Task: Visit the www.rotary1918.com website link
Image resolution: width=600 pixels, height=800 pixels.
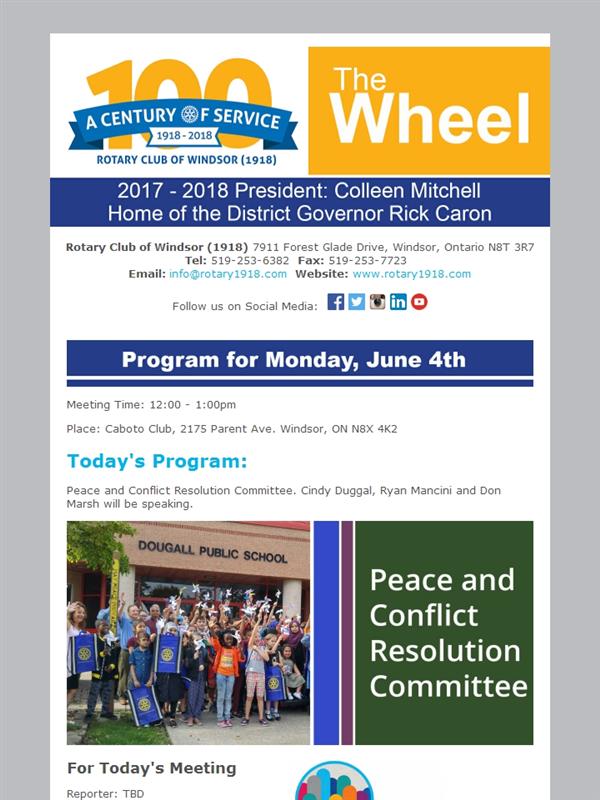Action: point(412,274)
